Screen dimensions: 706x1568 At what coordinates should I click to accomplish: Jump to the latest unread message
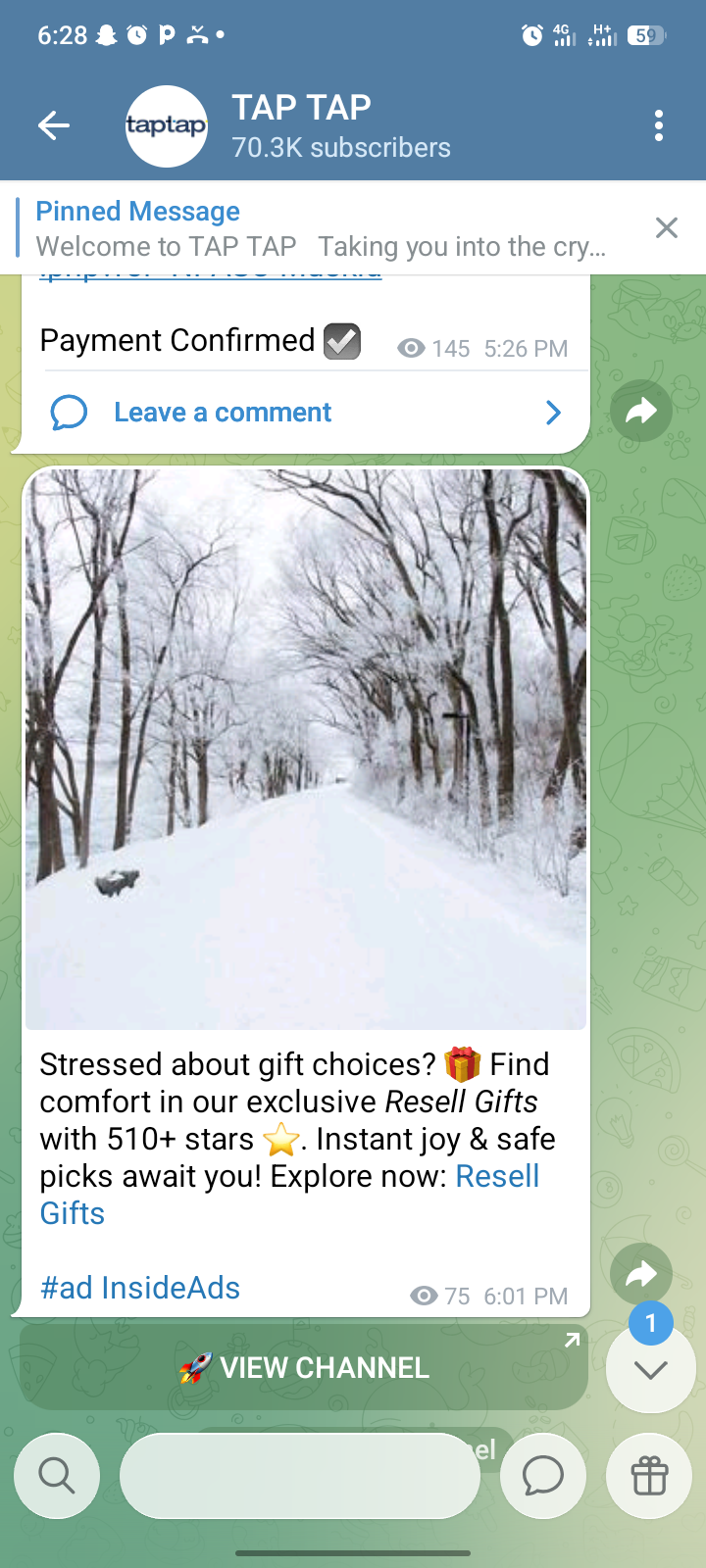click(x=650, y=1369)
